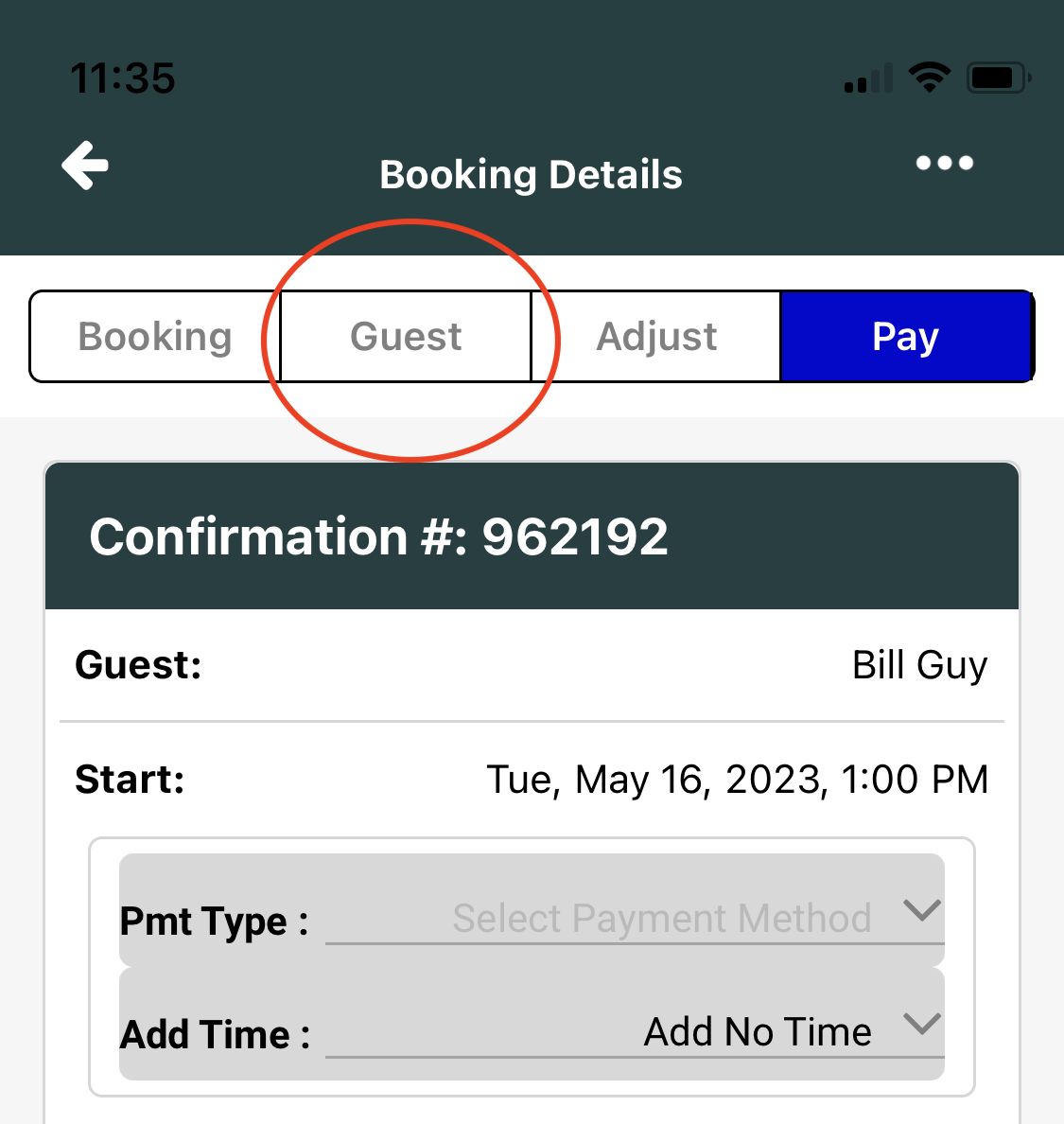
Task: Open the three-dot overflow menu
Action: (944, 163)
